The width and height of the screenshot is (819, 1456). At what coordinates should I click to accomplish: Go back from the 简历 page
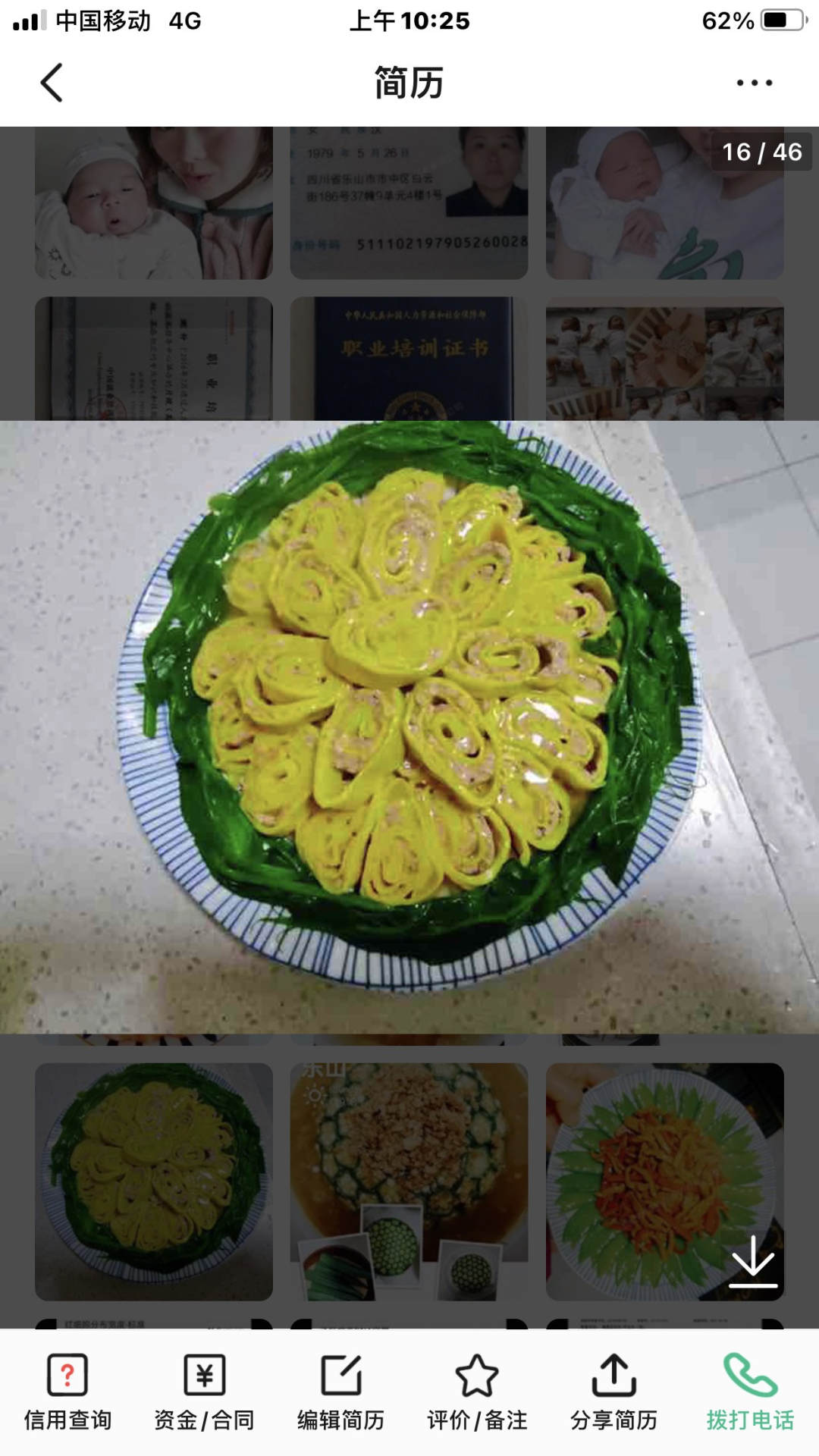(x=52, y=83)
